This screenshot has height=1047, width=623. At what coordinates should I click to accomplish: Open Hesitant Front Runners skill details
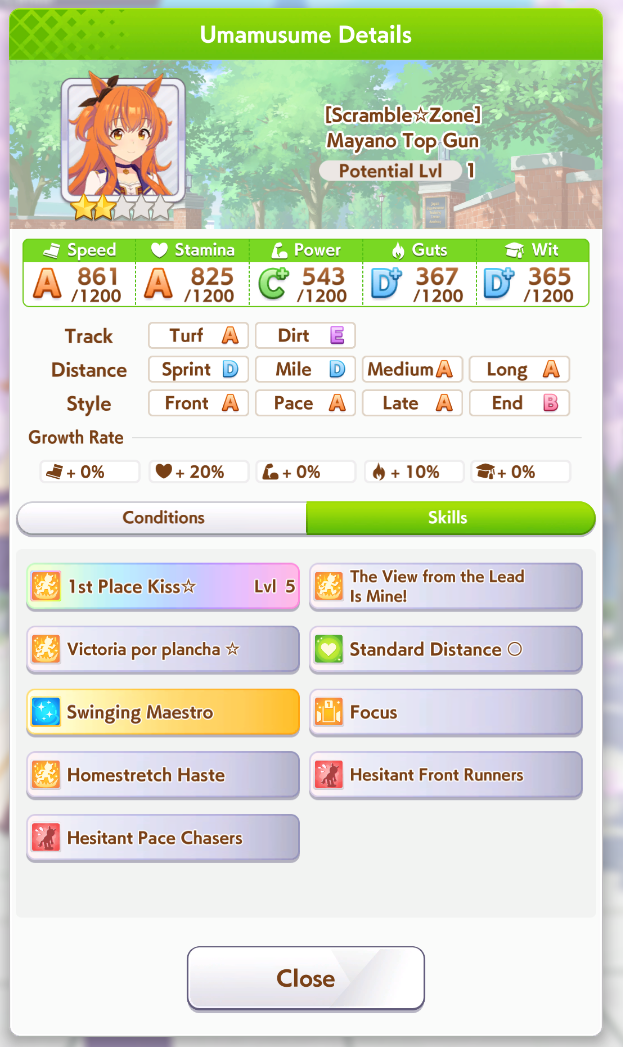coord(446,775)
